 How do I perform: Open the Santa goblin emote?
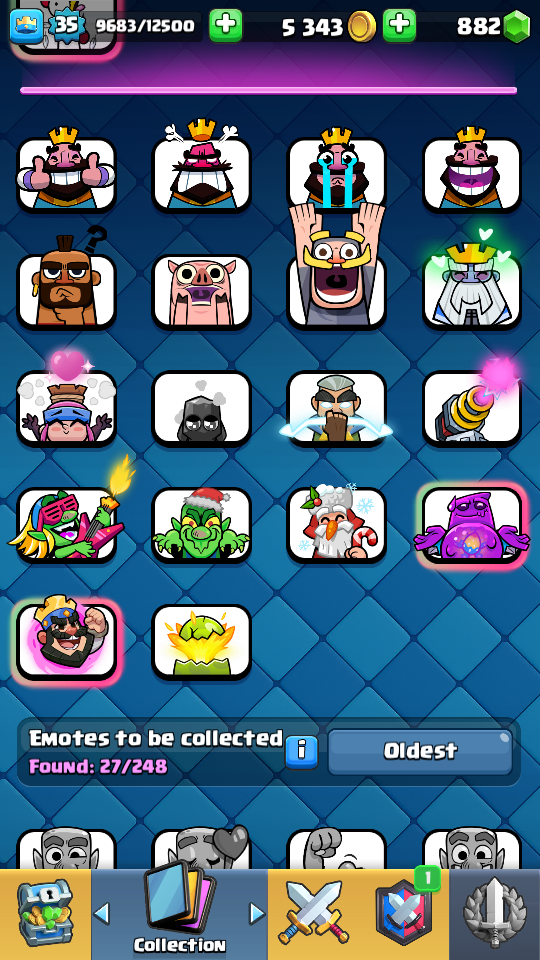pyautogui.click(x=201, y=524)
